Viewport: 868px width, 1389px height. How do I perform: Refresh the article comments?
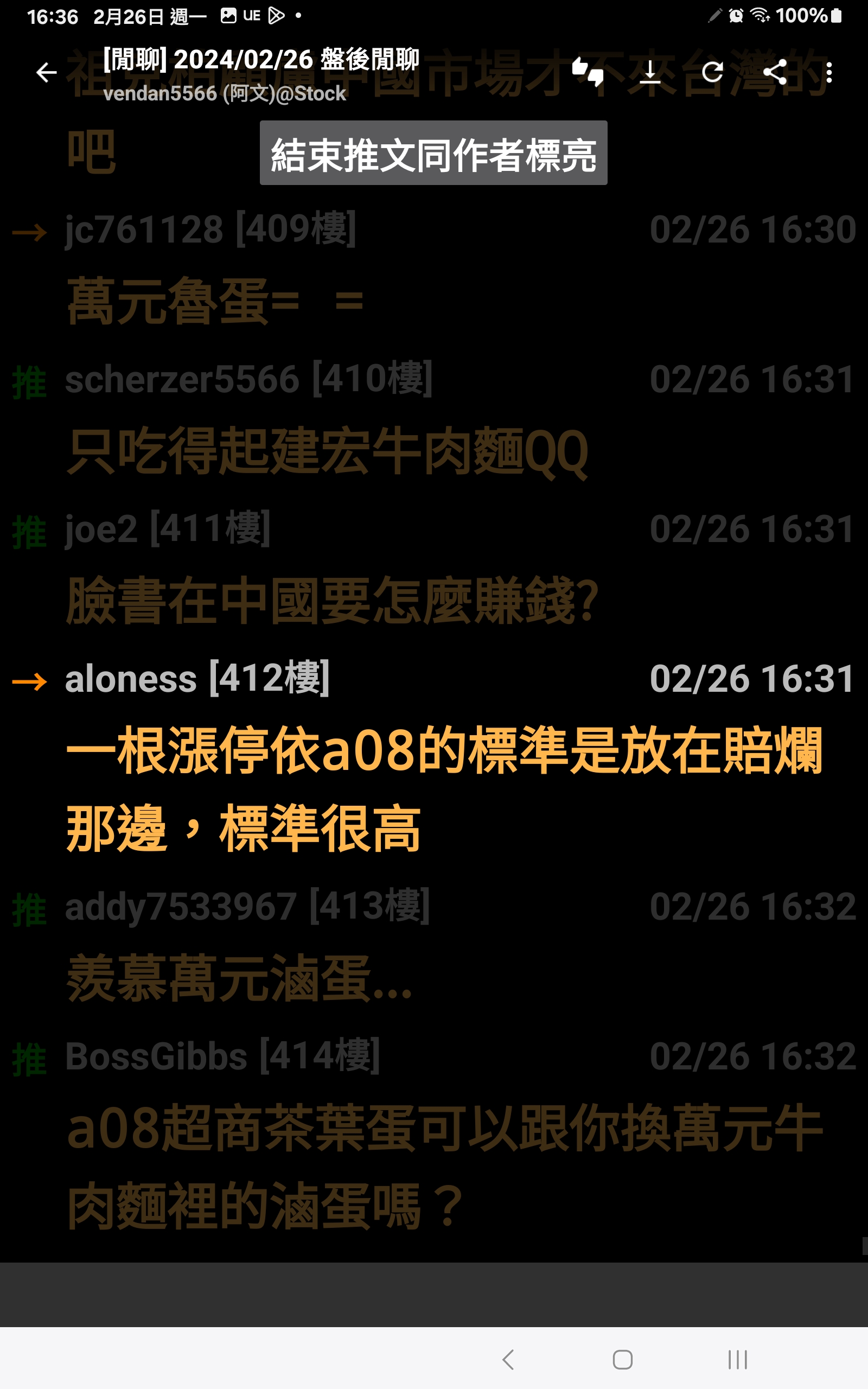click(x=712, y=72)
